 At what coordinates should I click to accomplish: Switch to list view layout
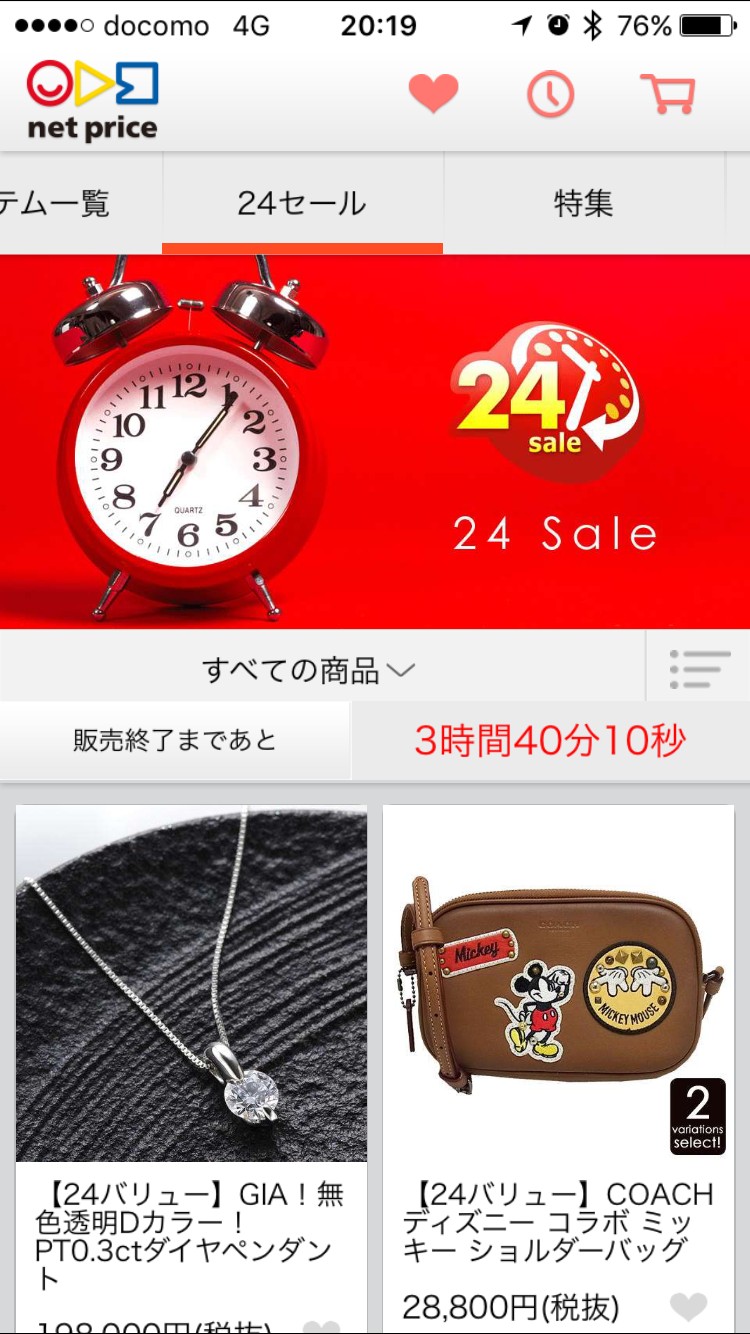(699, 668)
